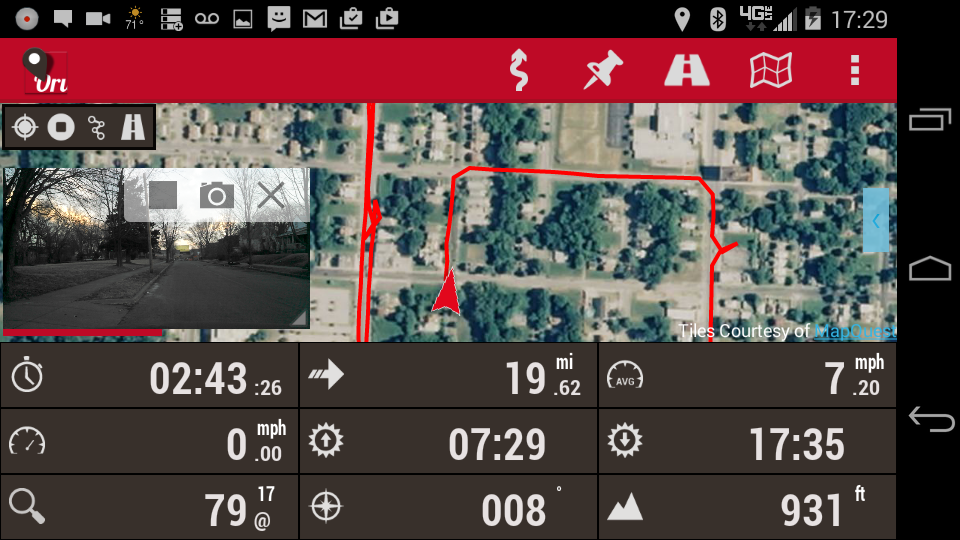Expand the blue side panel arrow
This screenshot has width=960, height=540.
pyautogui.click(x=875, y=220)
